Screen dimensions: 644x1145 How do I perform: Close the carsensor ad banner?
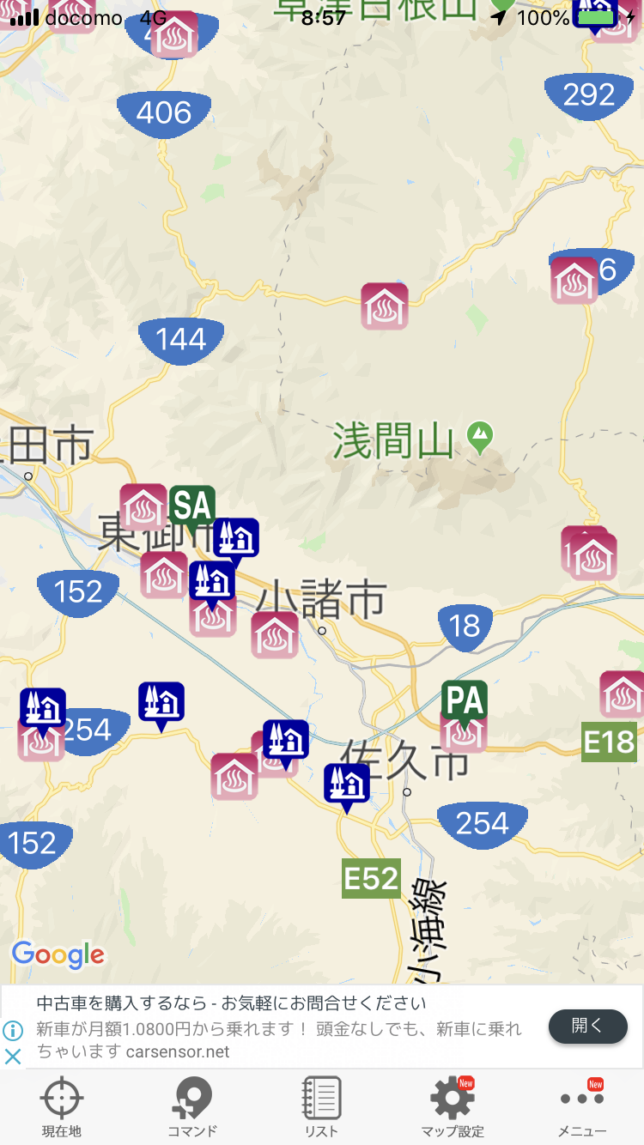coord(13,1056)
